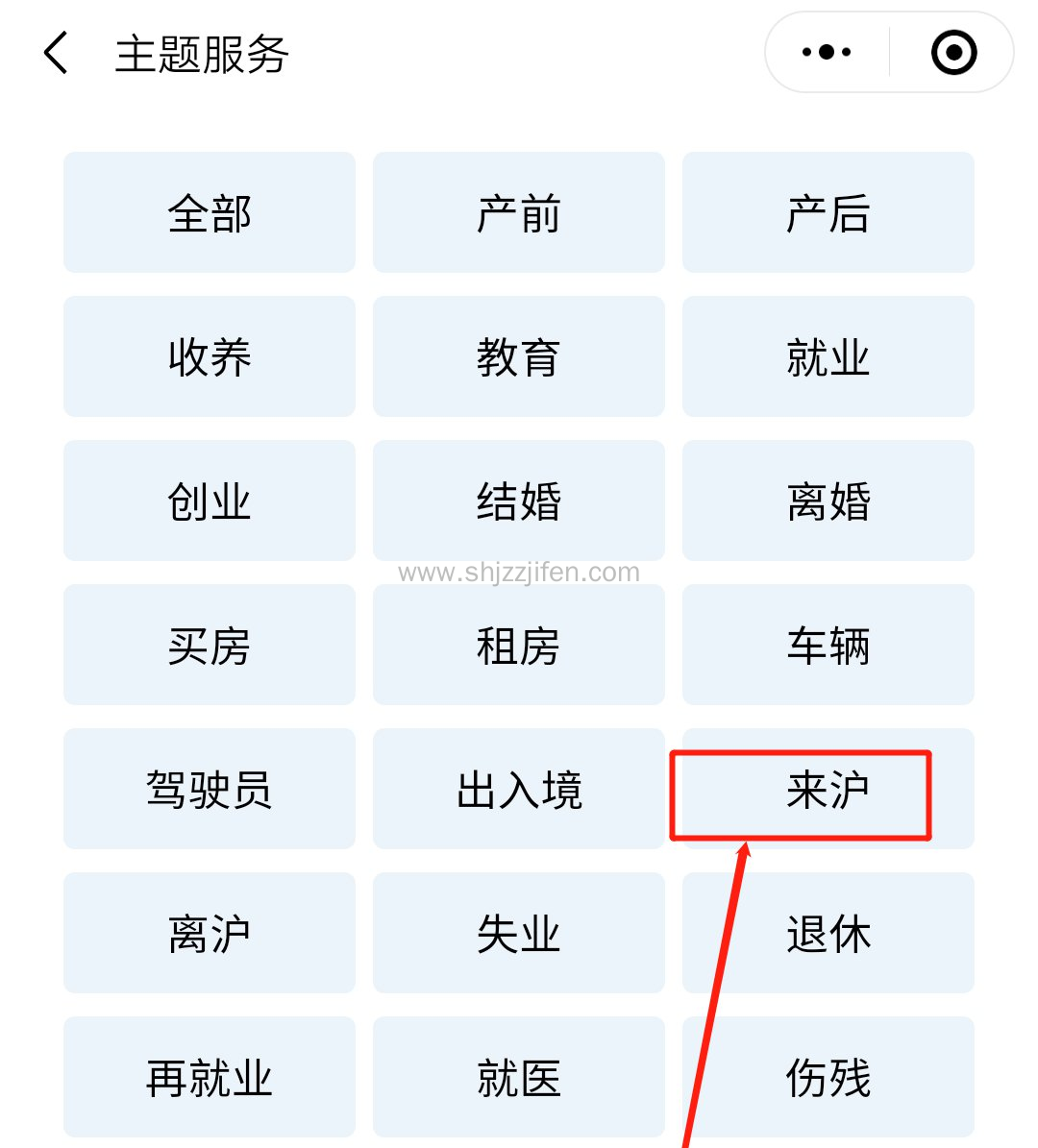
Task: Open 买房 services
Action: coord(210,645)
